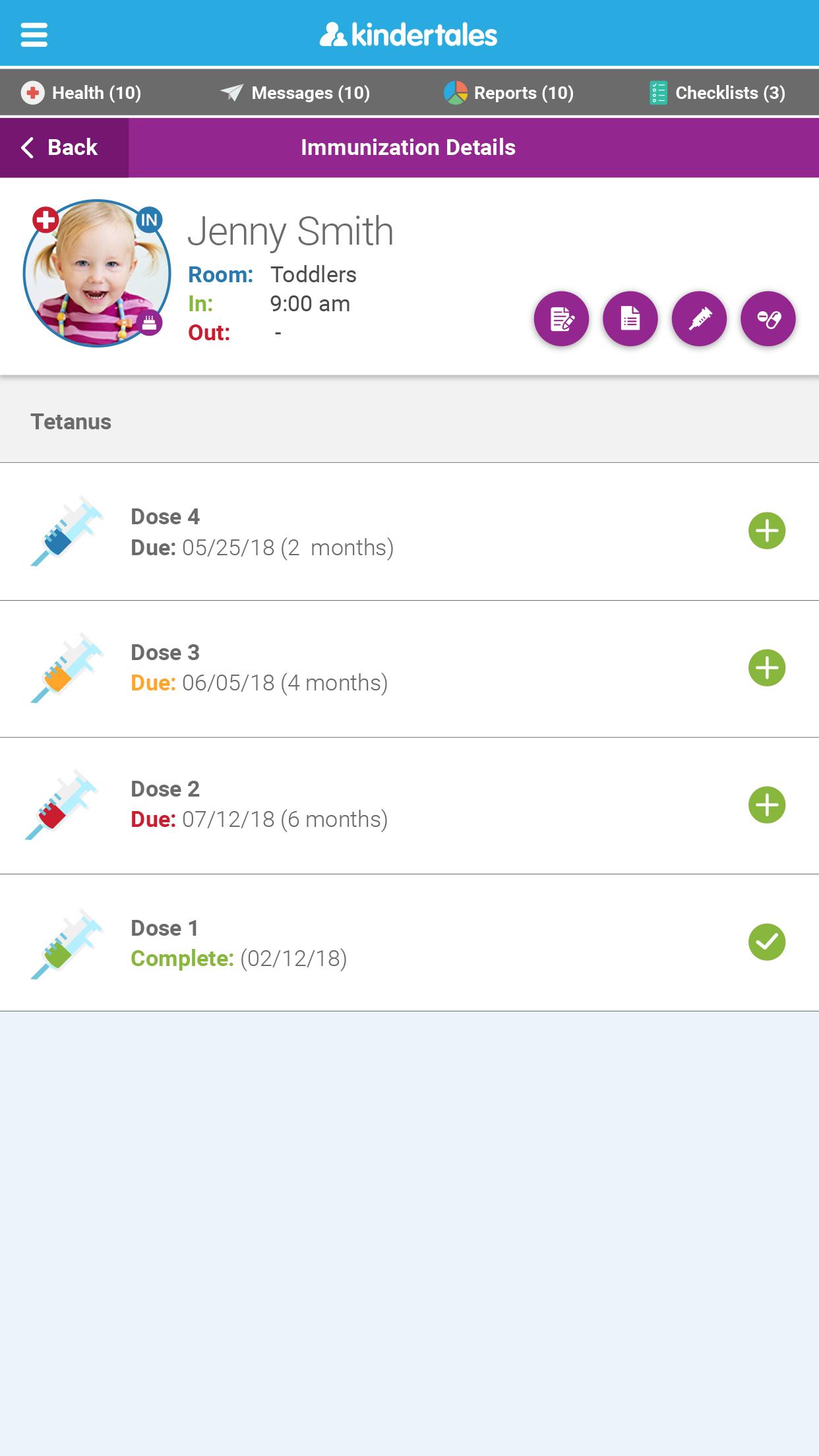Tap the checkmark on Dose 1
The height and width of the screenshot is (1456, 819).
pyautogui.click(x=767, y=942)
